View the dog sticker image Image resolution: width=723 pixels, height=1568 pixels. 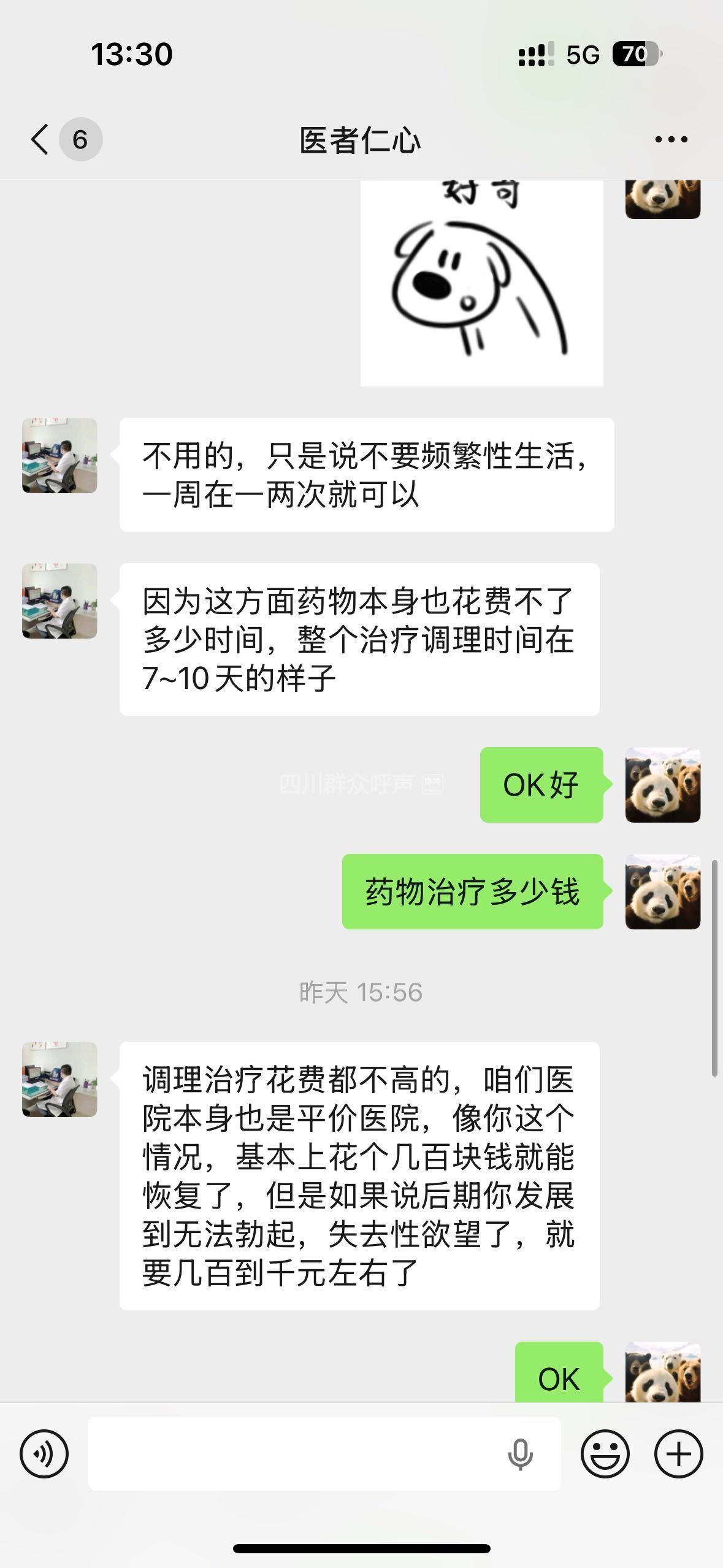481,283
